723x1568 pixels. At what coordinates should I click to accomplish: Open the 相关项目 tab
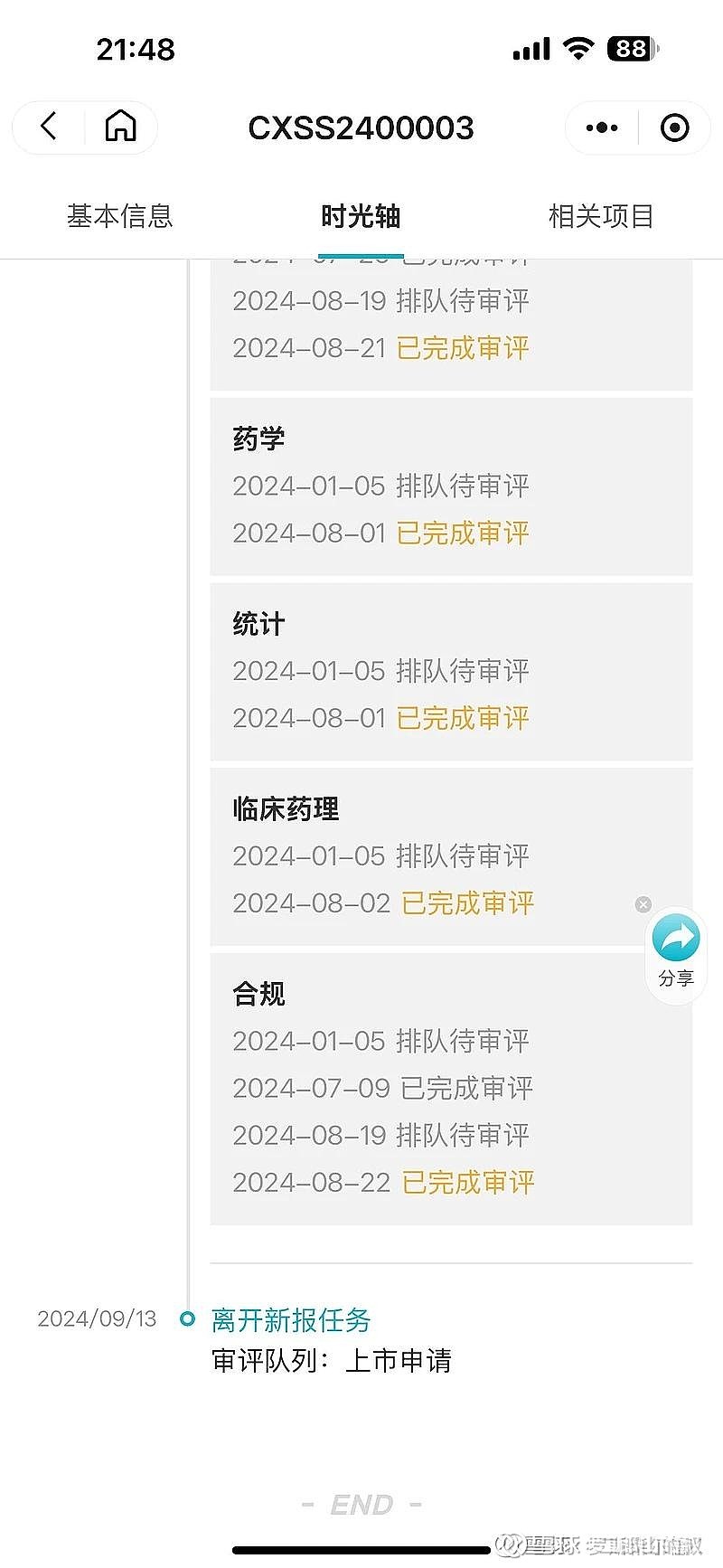tap(601, 216)
